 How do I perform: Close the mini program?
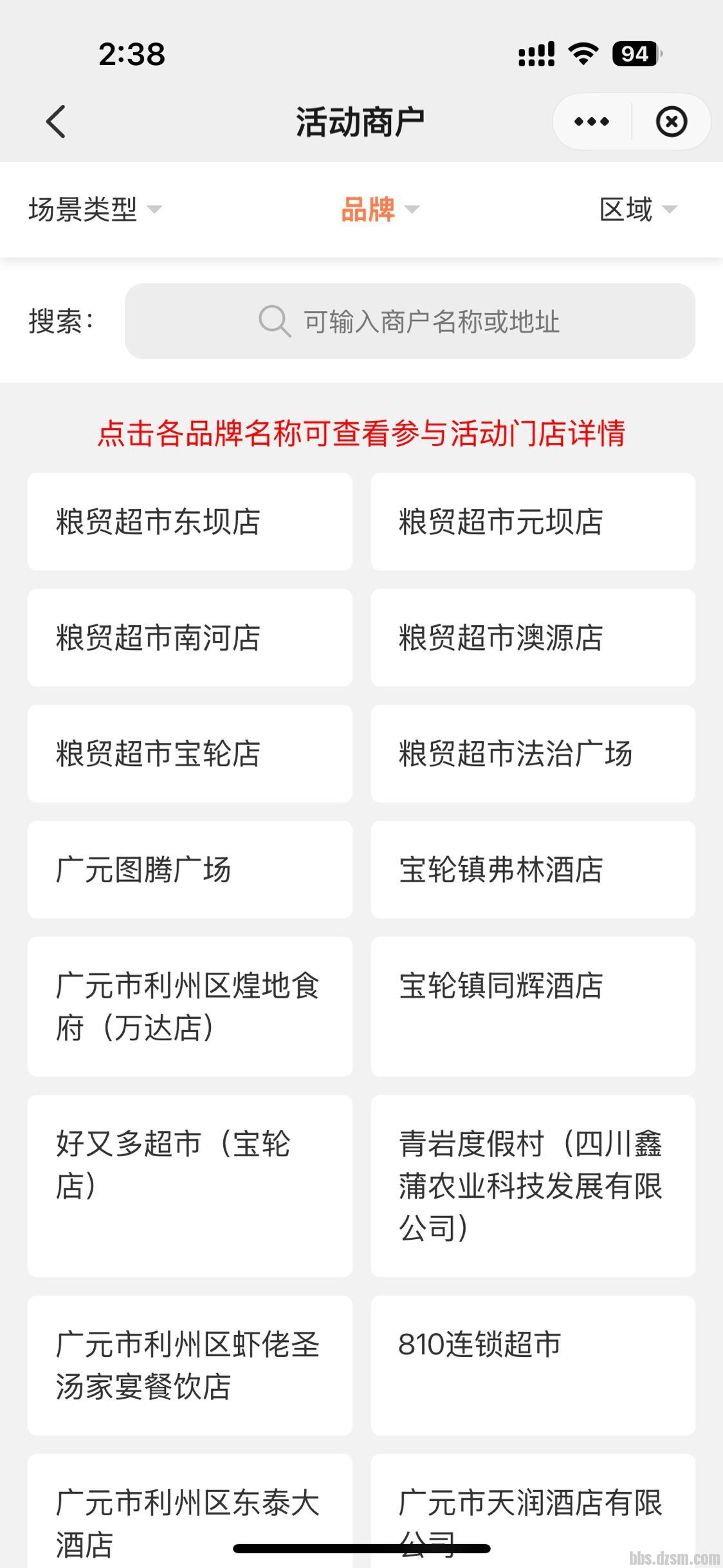point(672,121)
